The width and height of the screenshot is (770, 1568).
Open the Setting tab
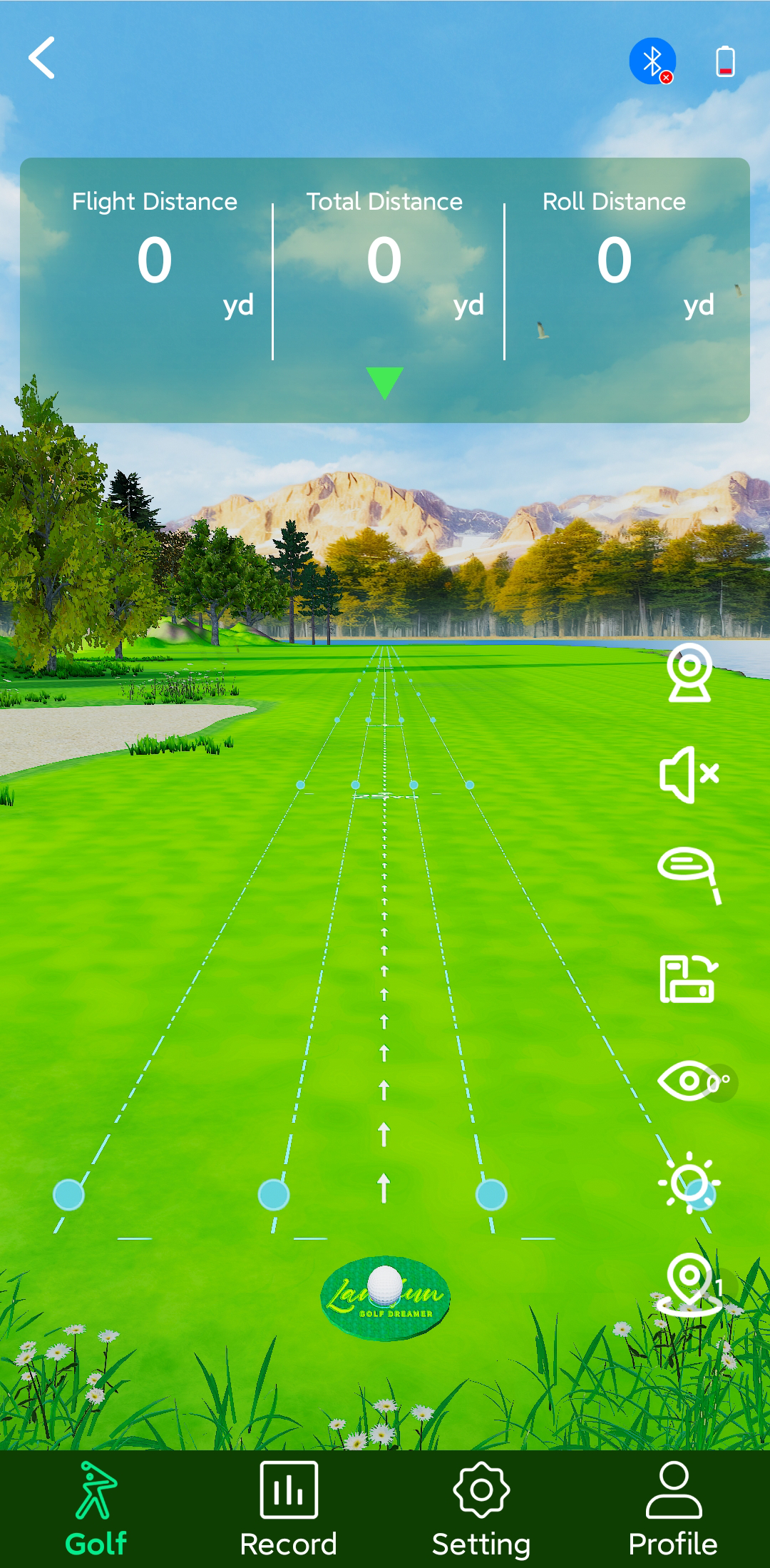pyautogui.click(x=481, y=1505)
